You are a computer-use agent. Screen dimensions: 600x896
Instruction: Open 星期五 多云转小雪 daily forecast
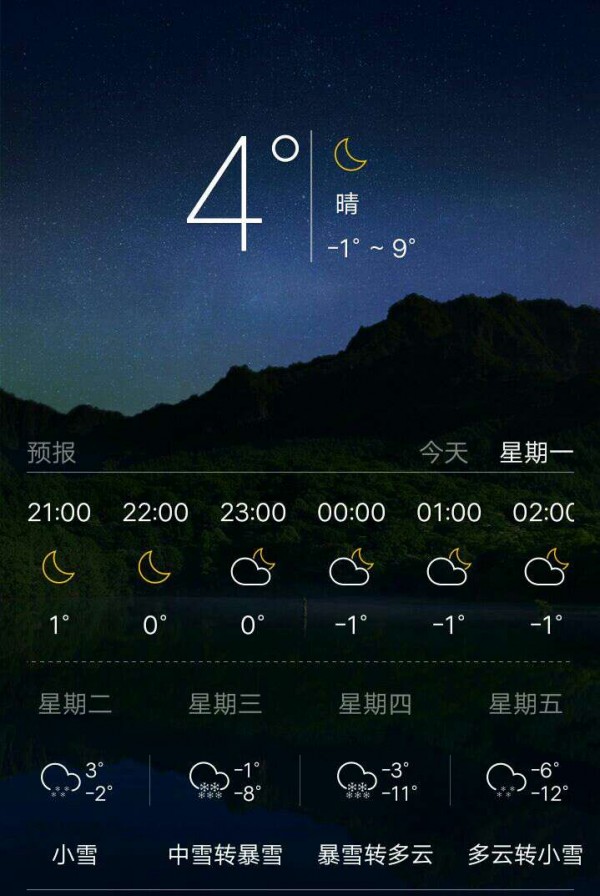point(525,780)
